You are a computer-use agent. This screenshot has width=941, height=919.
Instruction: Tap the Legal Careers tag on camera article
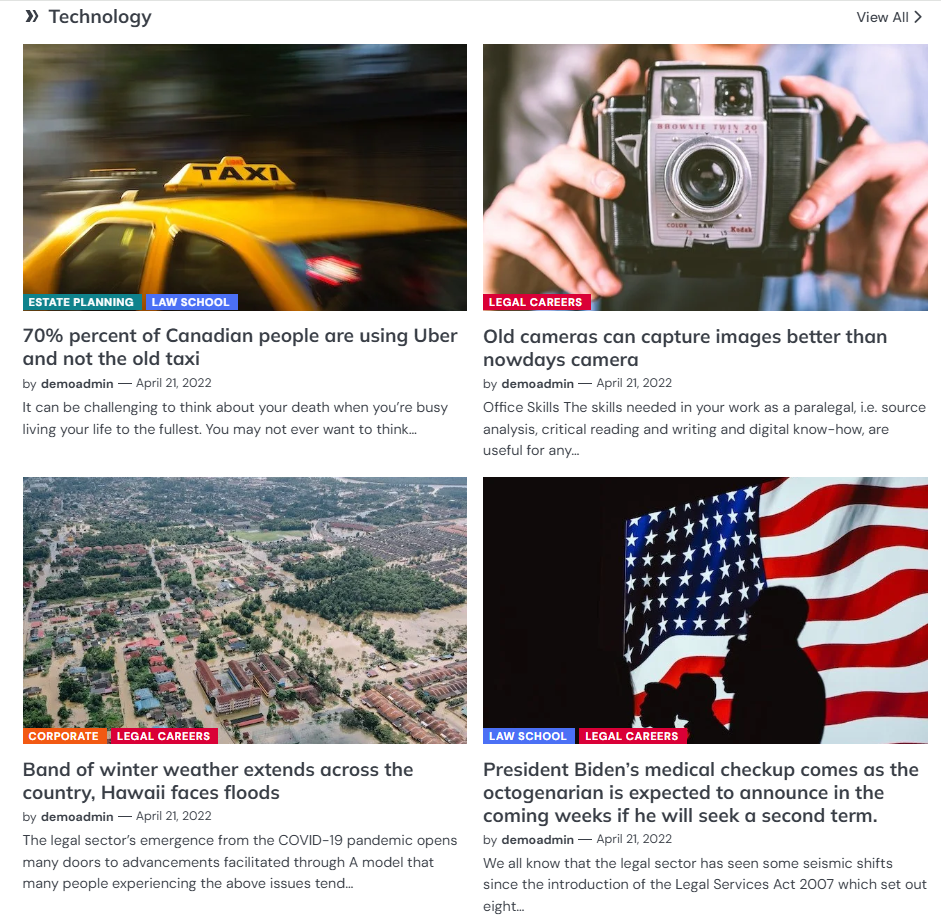535,302
